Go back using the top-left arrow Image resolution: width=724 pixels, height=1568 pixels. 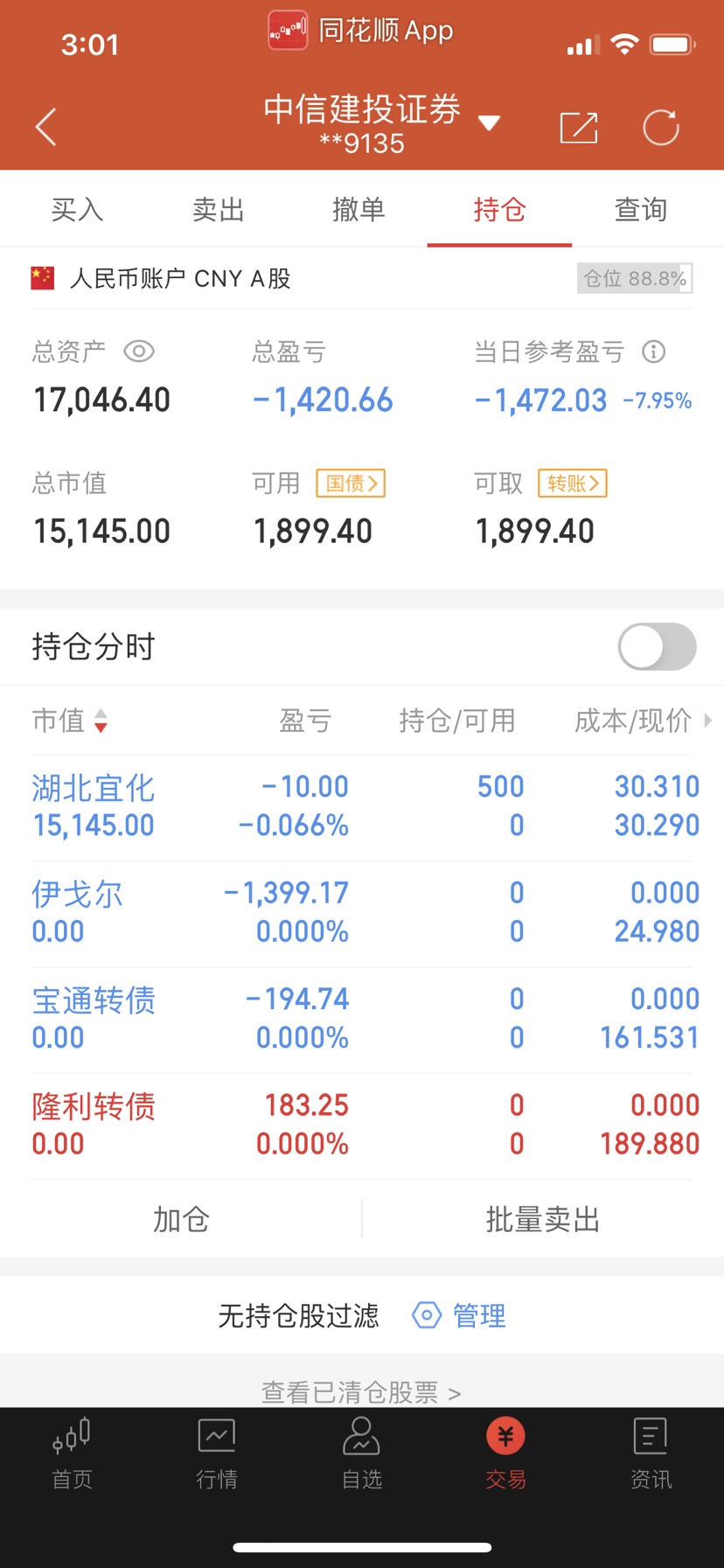[x=46, y=128]
